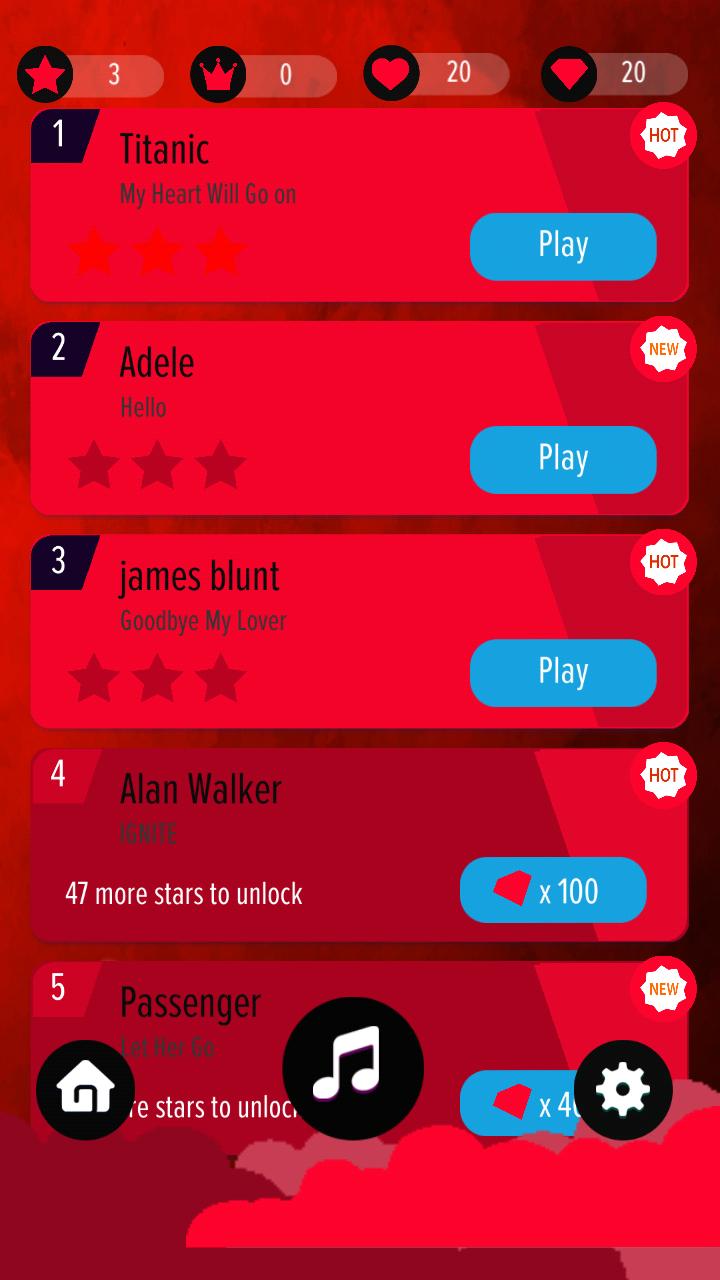Play Goodbye My Lover by james blunt
The height and width of the screenshot is (1280, 720).
[563, 672]
